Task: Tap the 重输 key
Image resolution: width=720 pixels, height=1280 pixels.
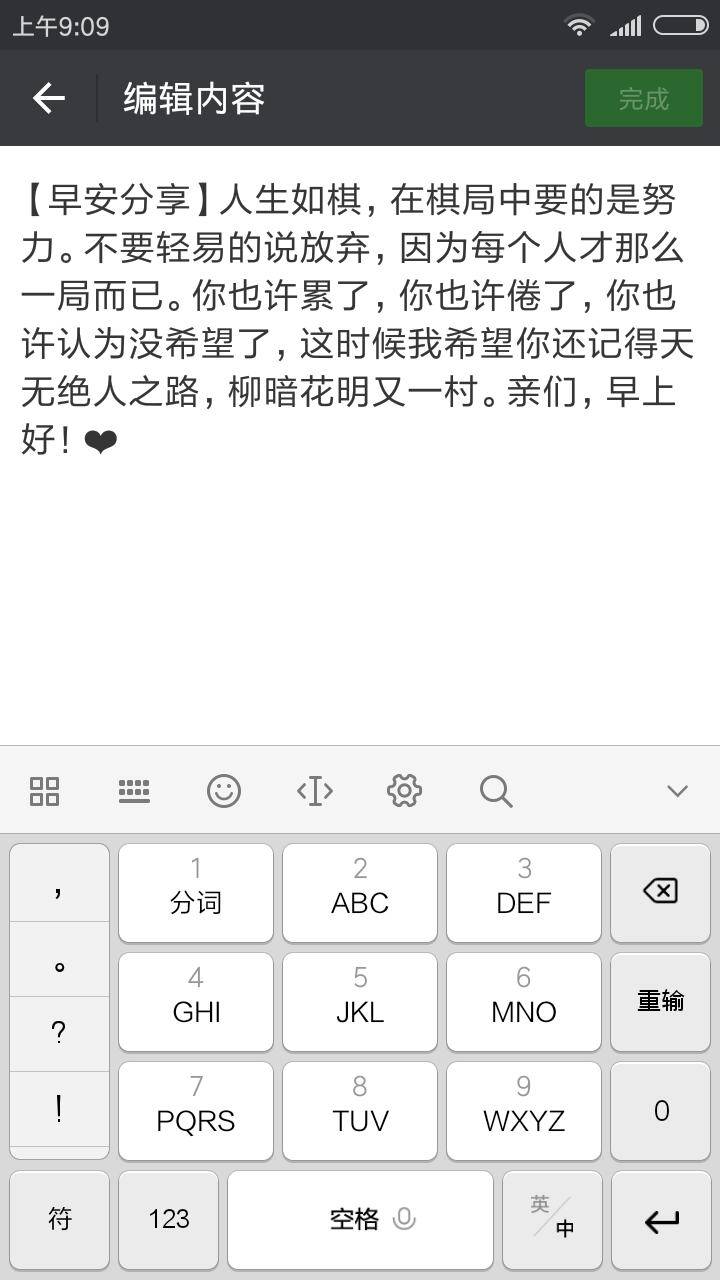Action: click(660, 1001)
